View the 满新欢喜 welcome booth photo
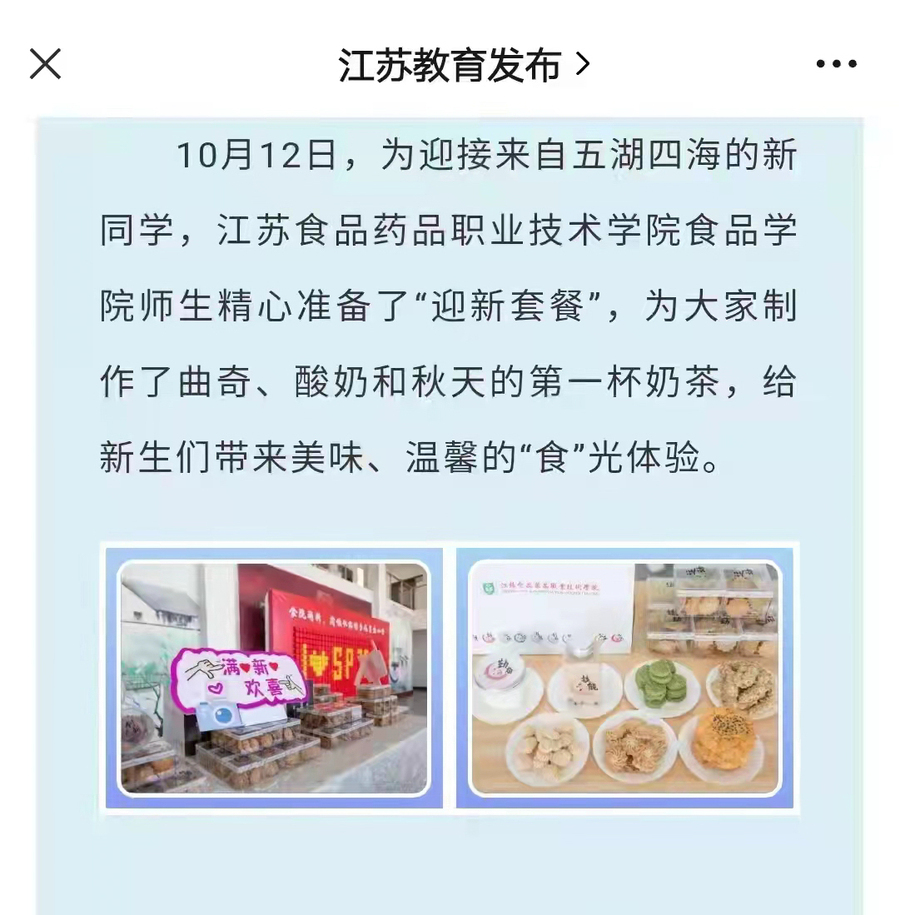The height and width of the screenshot is (915, 899). pyautogui.click(x=274, y=678)
